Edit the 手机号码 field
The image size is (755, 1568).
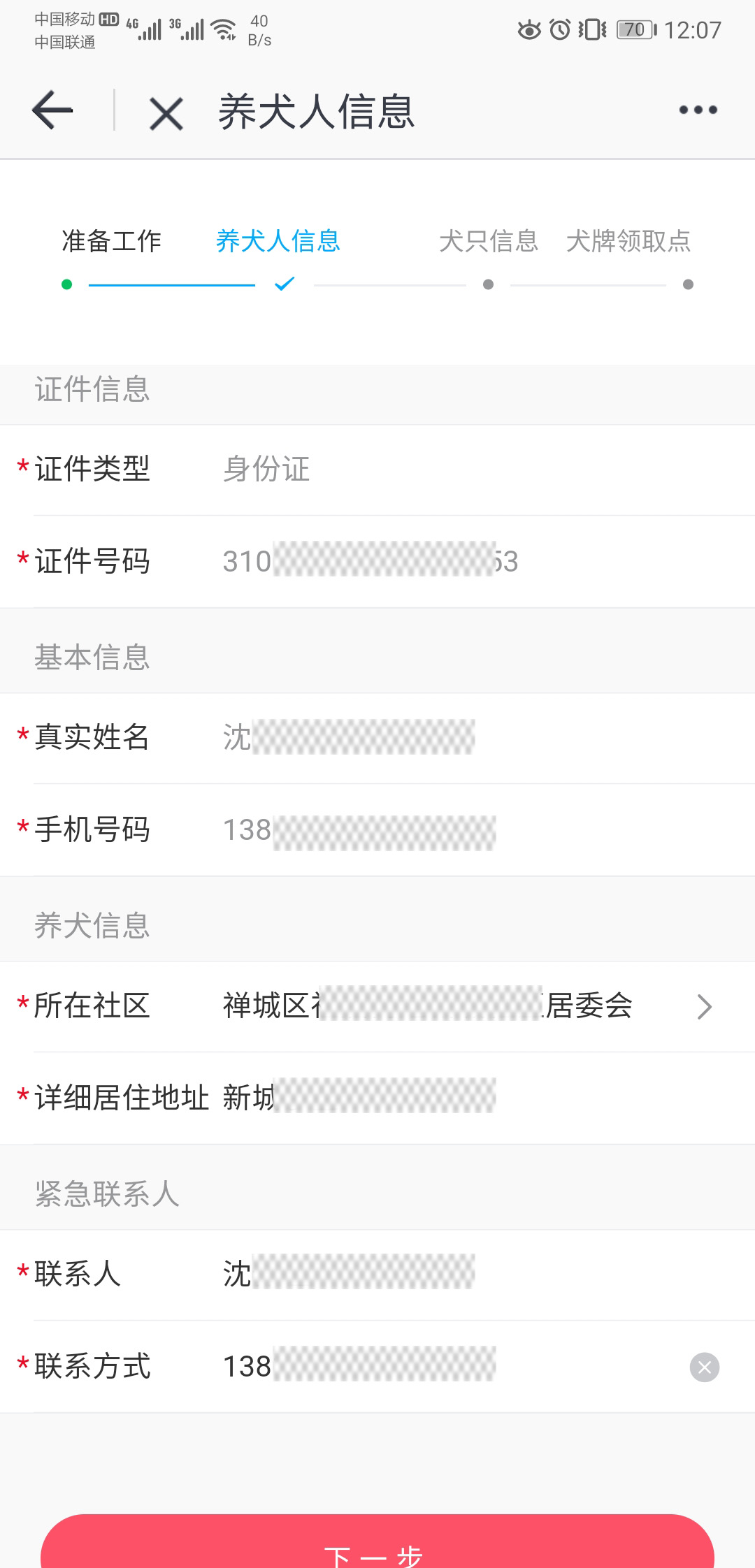point(419,830)
